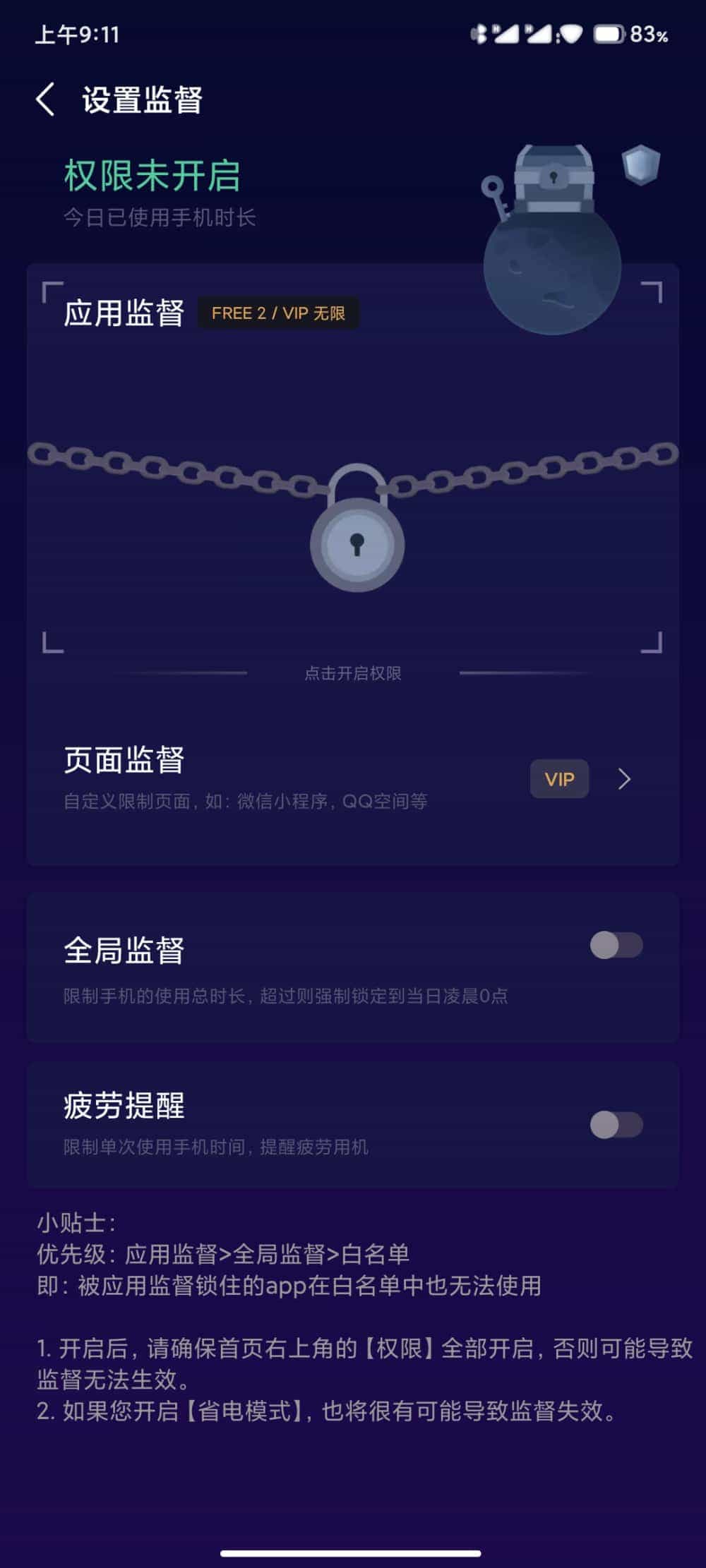The image size is (706, 1568).
Task: Tap 点击开启权限 to enable permissions
Action: click(x=352, y=673)
